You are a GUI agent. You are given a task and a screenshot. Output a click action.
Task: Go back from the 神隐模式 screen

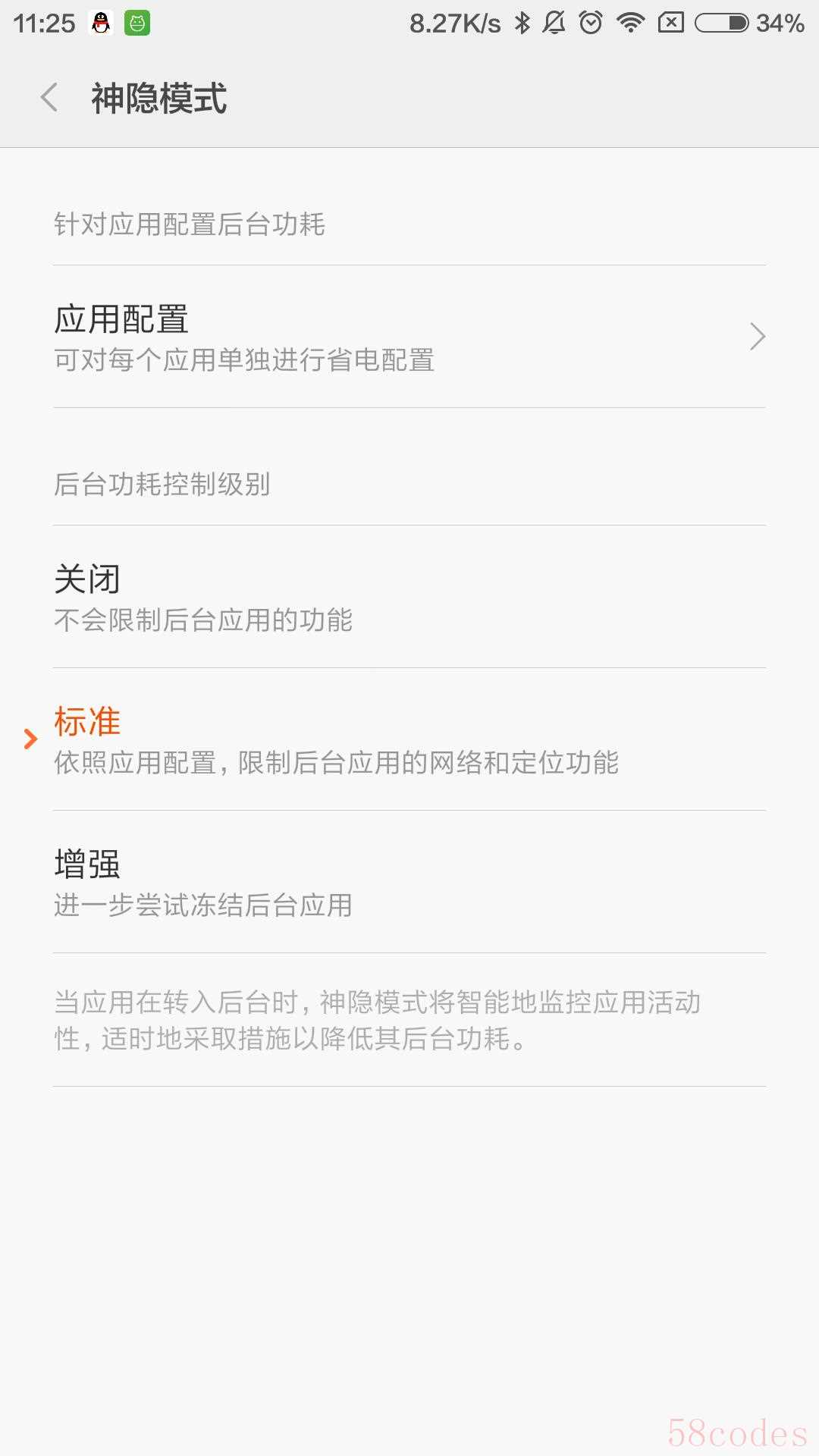point(49,98)
